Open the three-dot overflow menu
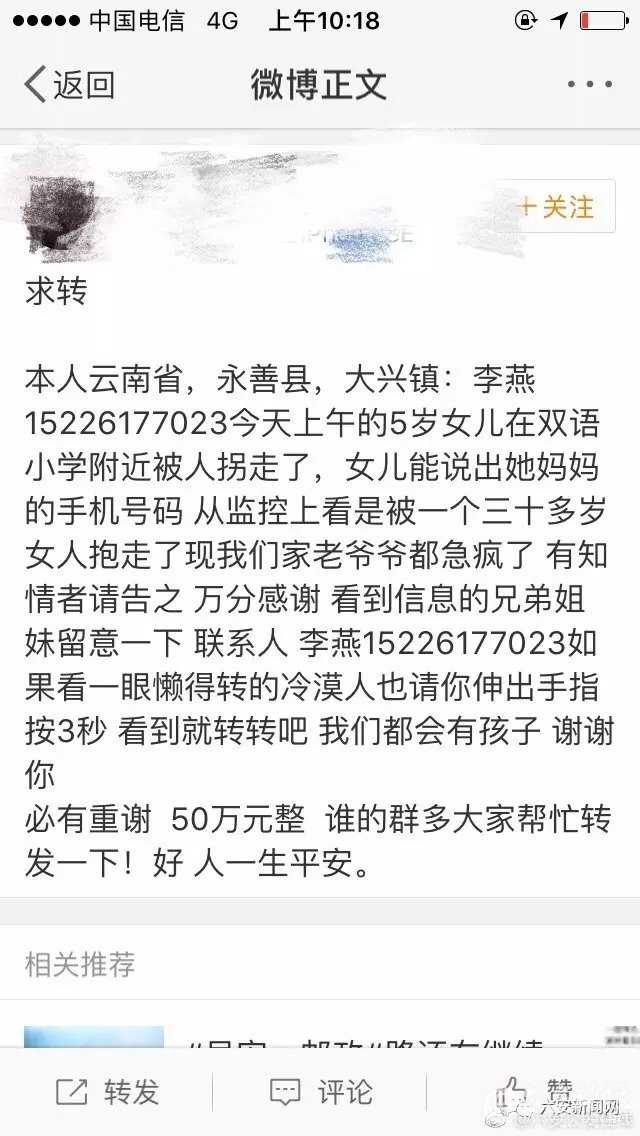Screen dimensions: 640x1136 click(590, 84)
